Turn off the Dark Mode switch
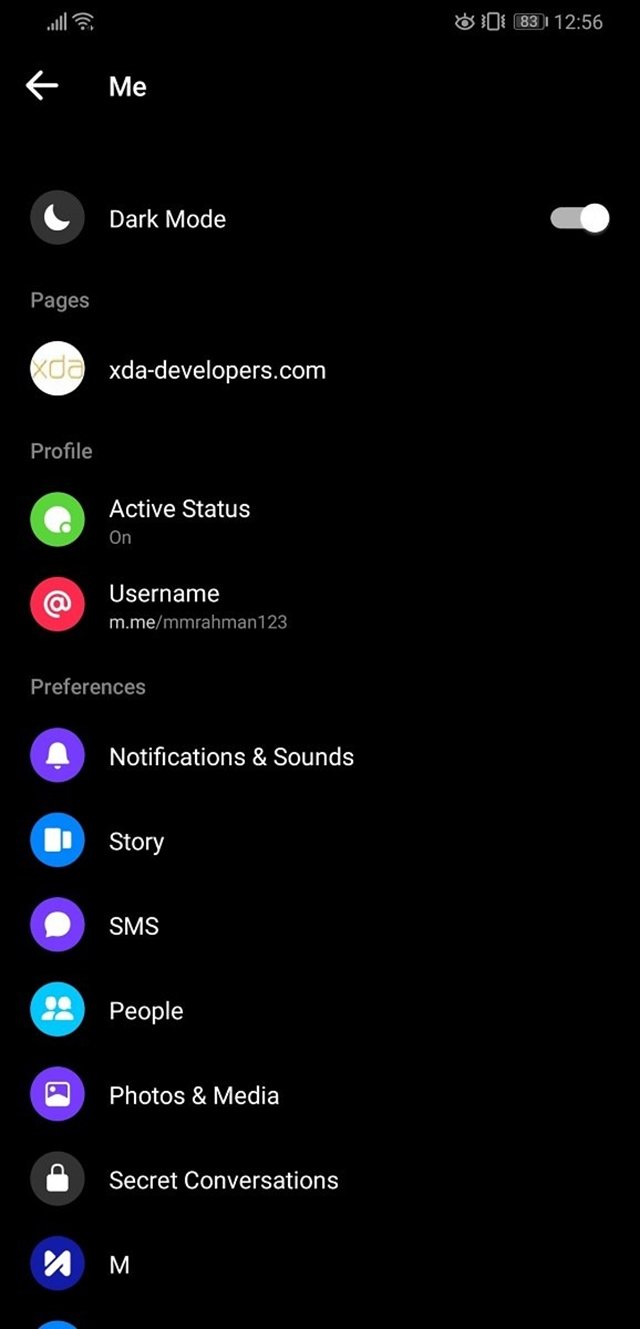The height and width of the screenshot is (1329, 640). (580, 218)
